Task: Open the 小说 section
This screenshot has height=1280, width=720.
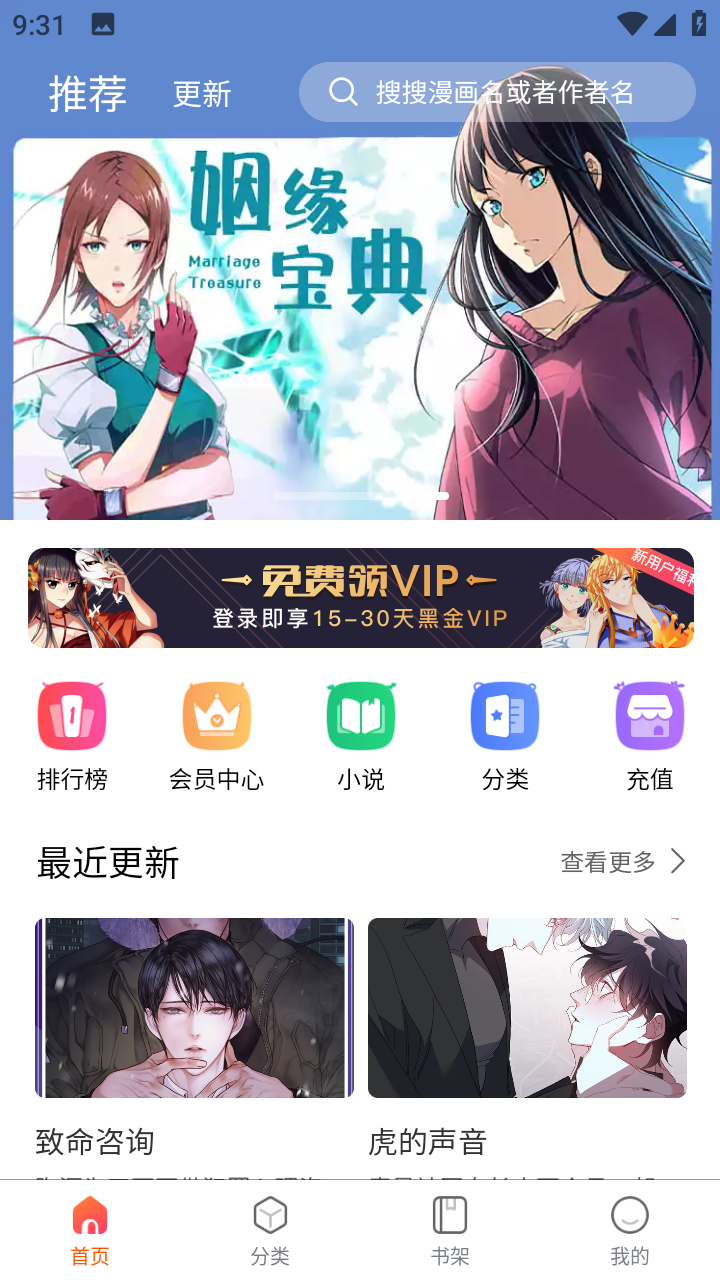Action: [361, 736]
